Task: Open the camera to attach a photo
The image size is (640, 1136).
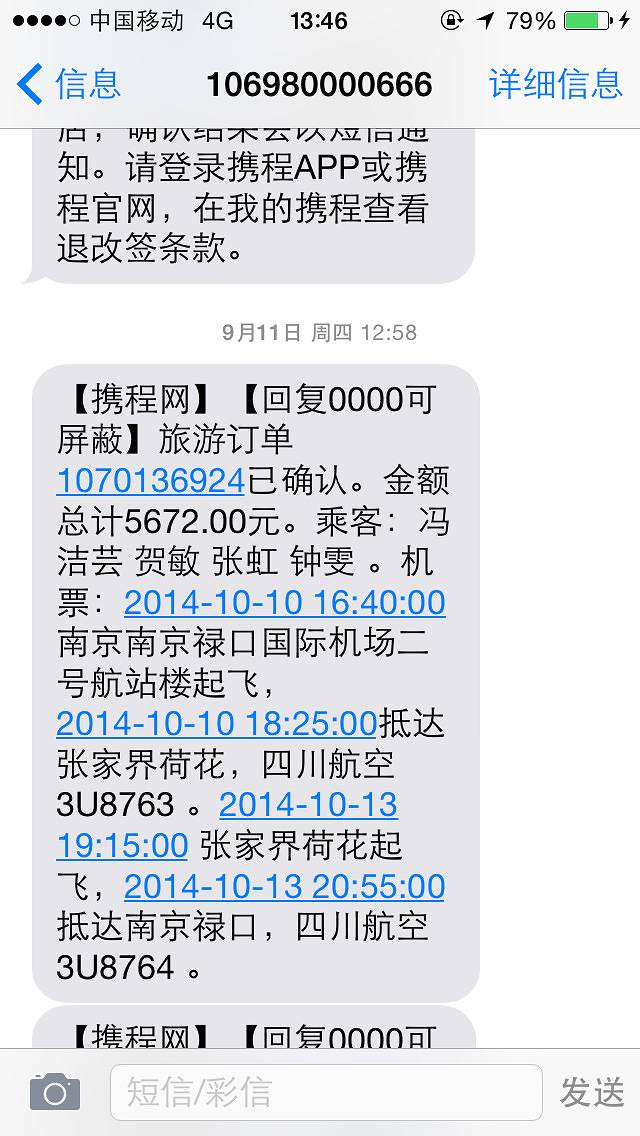Action: click(x=54, y=1092)
